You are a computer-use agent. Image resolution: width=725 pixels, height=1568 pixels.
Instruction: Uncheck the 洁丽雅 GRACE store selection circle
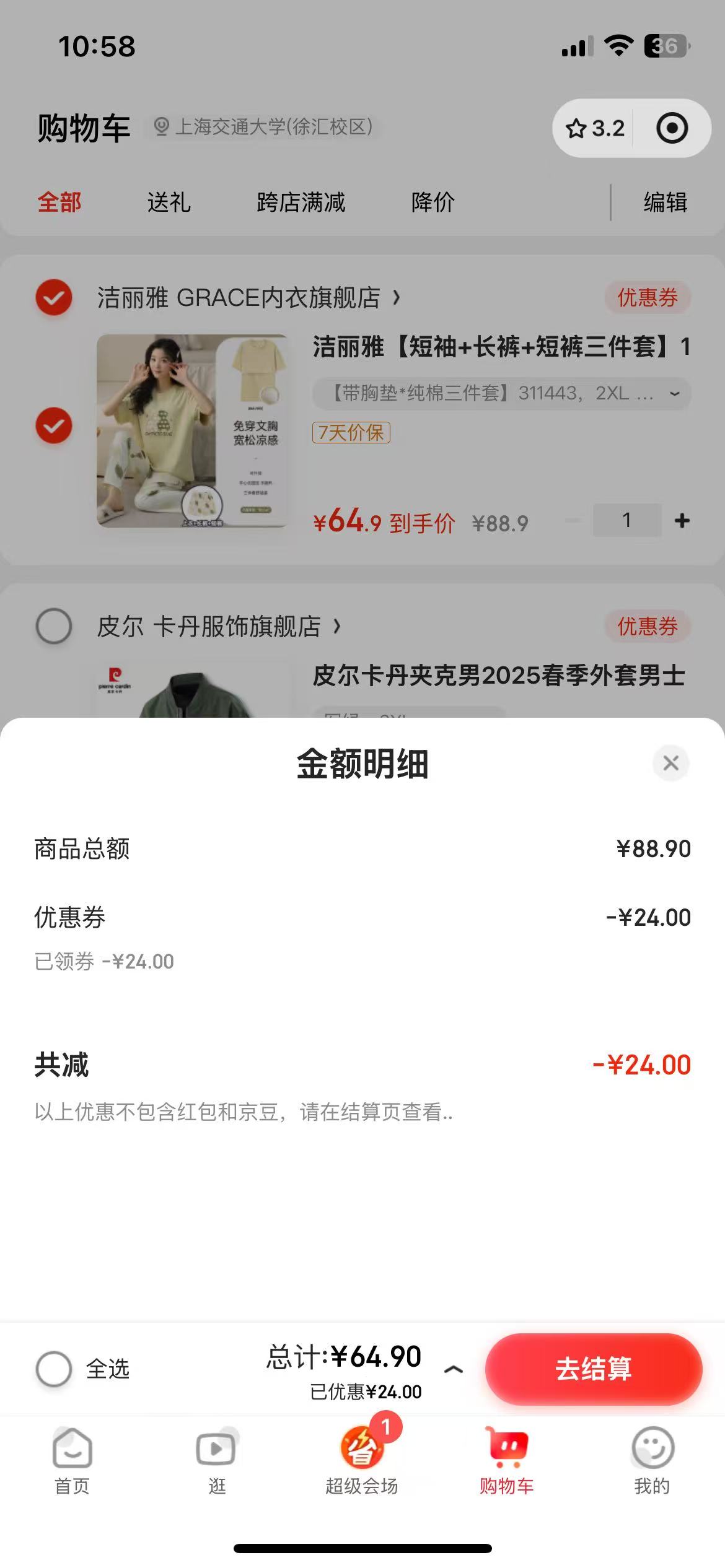point(54,298)
